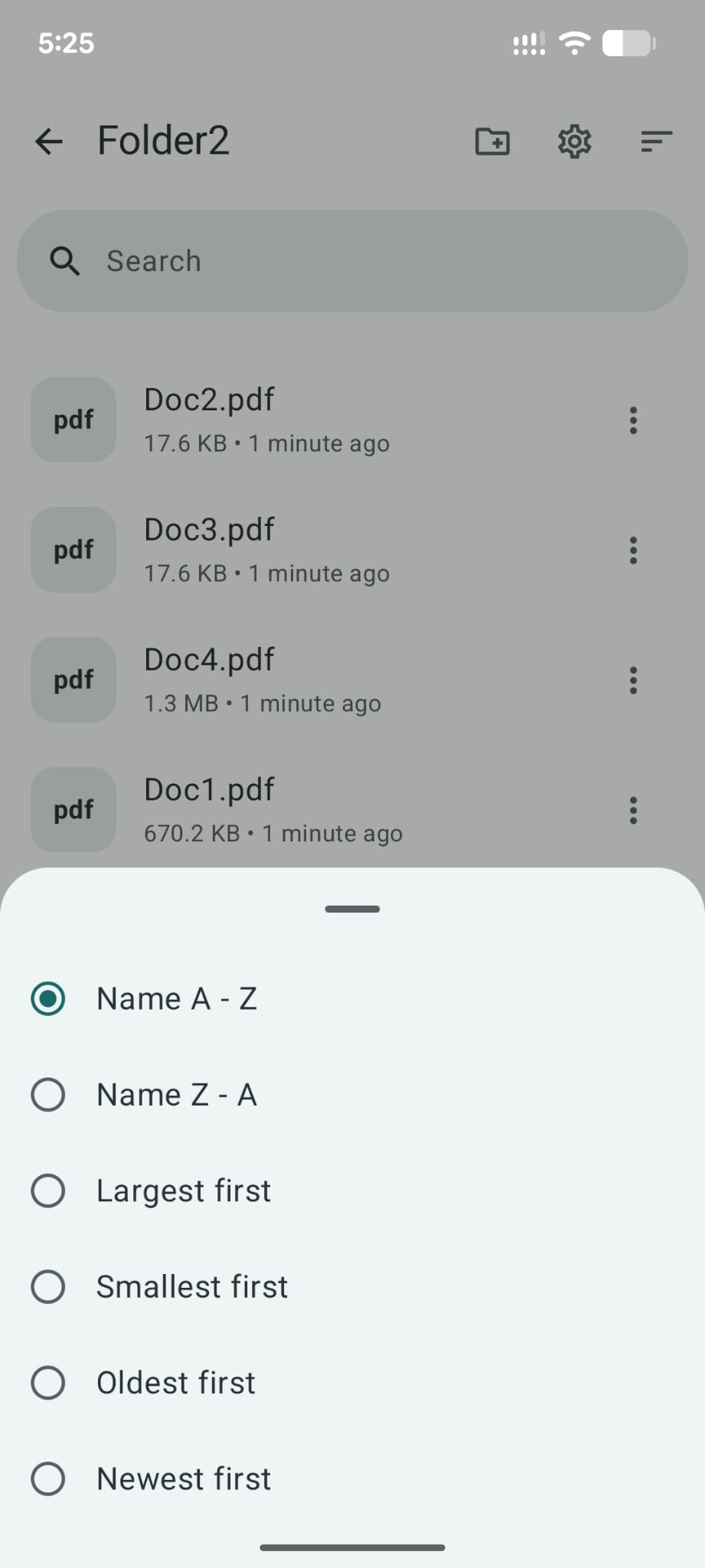
Task: Go back from Folder2
Action: pyautogui.click(x=49, y=141)
